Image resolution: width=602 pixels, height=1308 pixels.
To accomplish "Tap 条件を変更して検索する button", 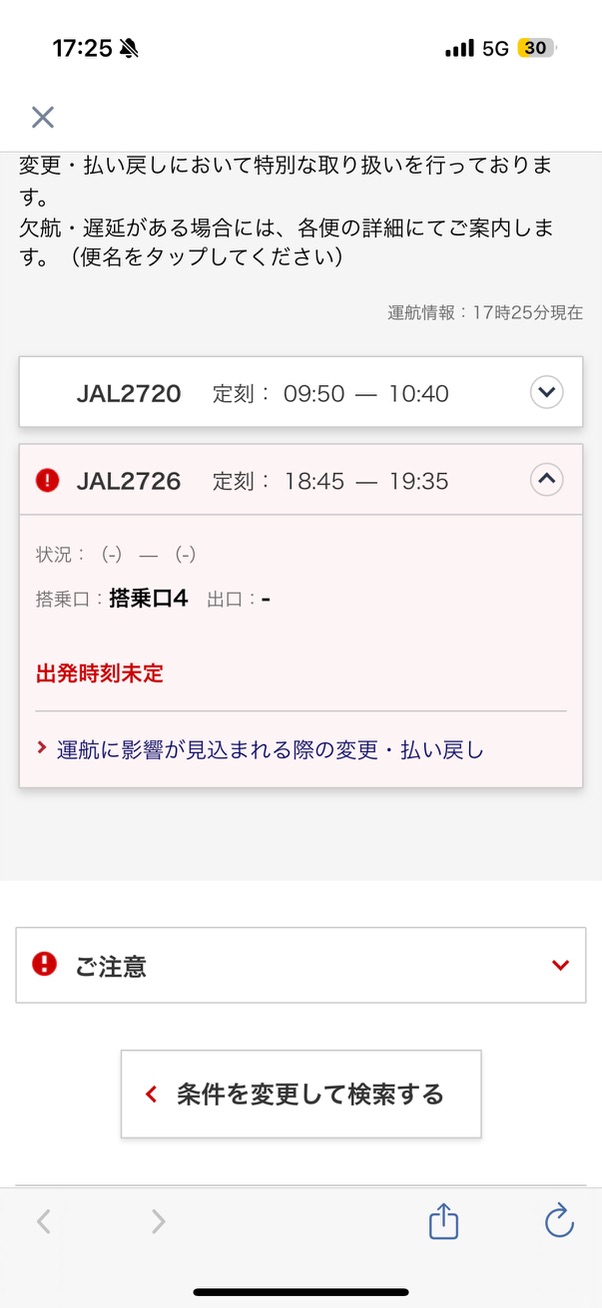I will click(x=300, y=1094).
